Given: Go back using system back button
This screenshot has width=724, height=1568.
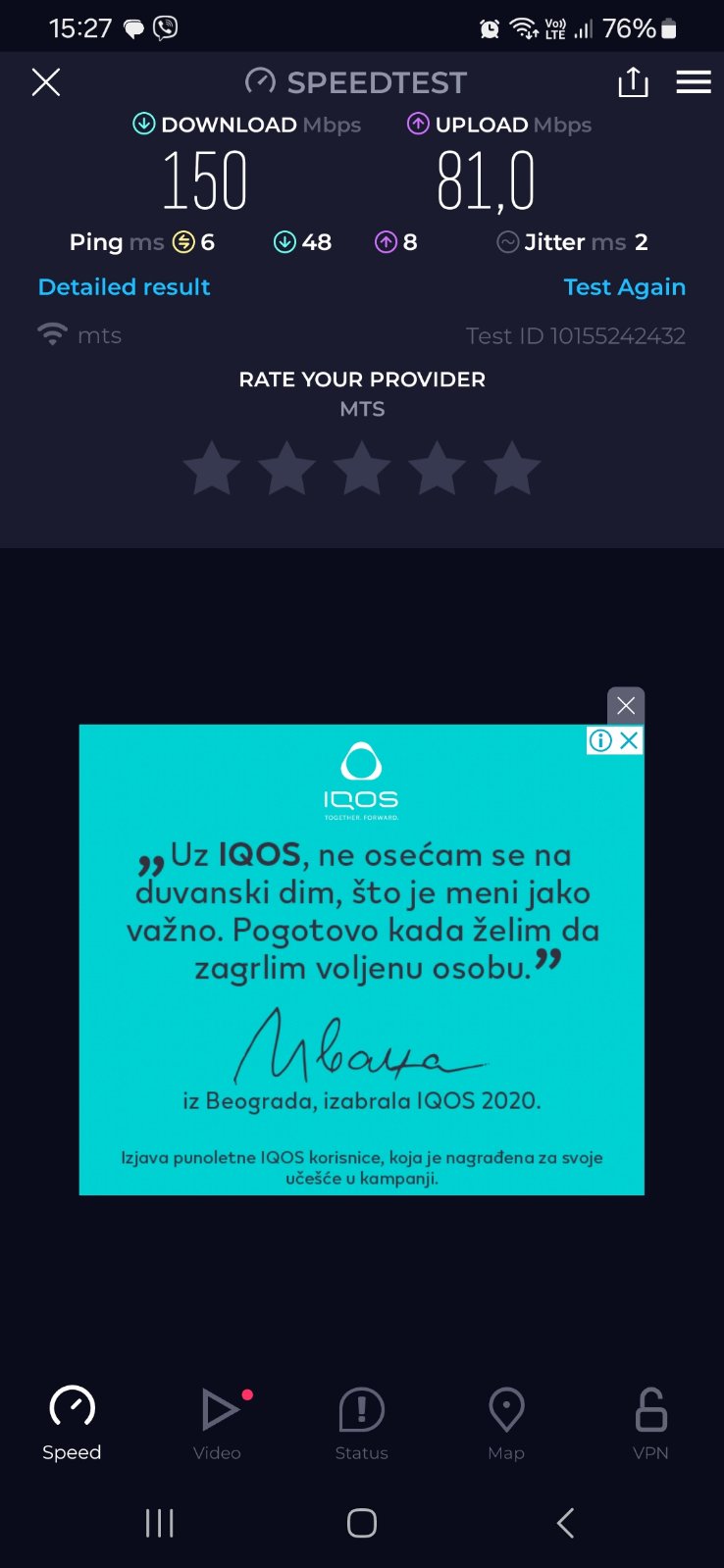Looking at the screenshot, I should [x=565, y=1523].
